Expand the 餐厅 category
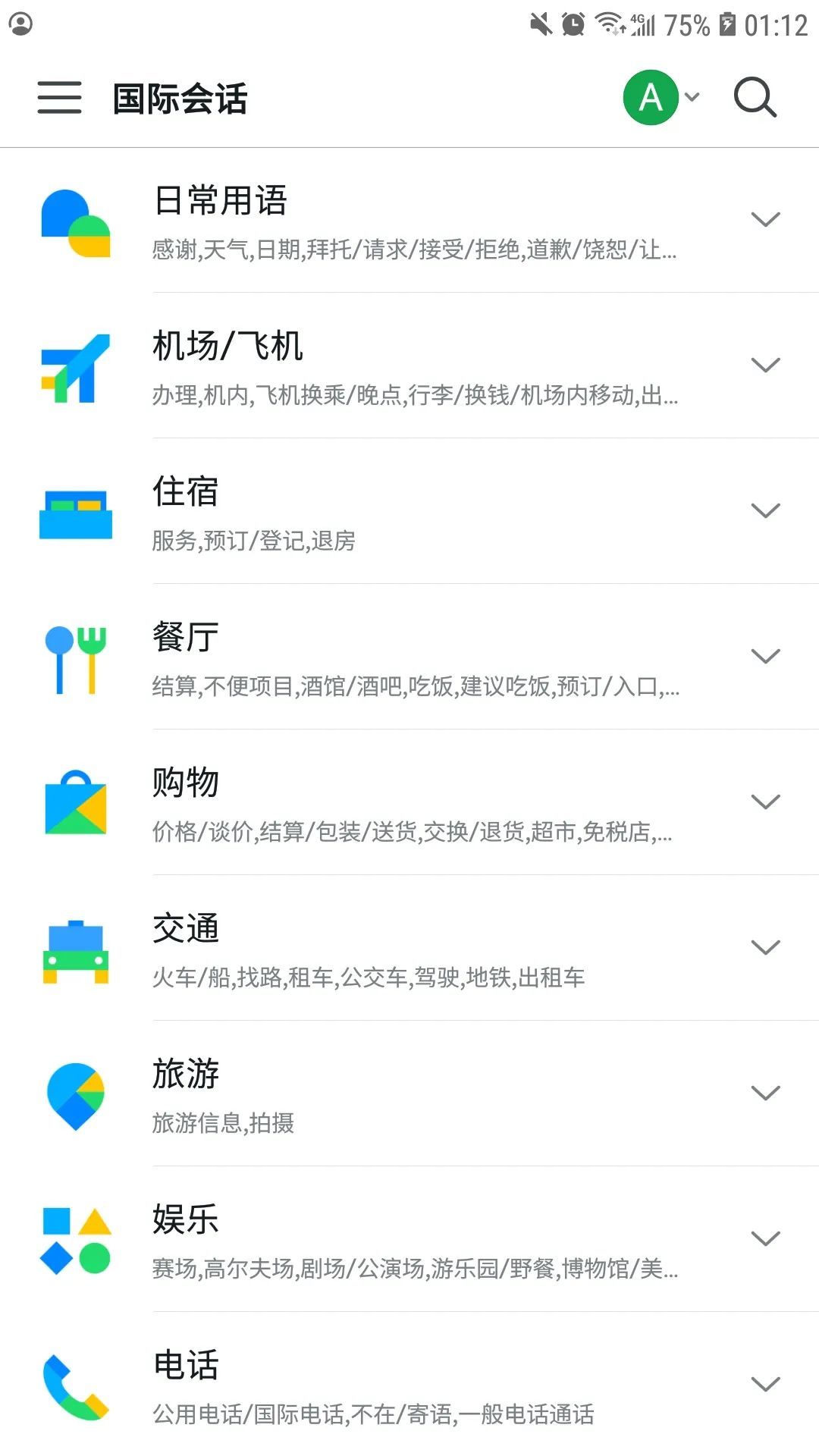This screenshot has width=819, height=1456. pos(765,656)
